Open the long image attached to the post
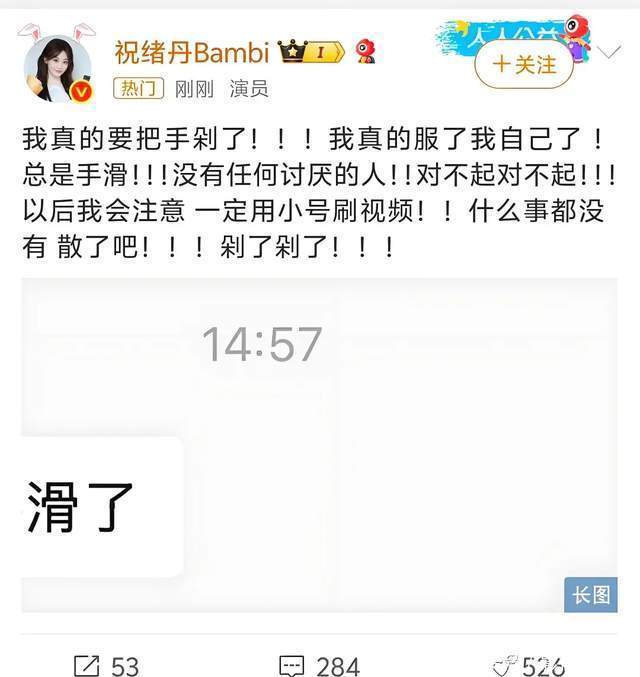The width and height of the screenshot is (640, 677). point(319,445)
